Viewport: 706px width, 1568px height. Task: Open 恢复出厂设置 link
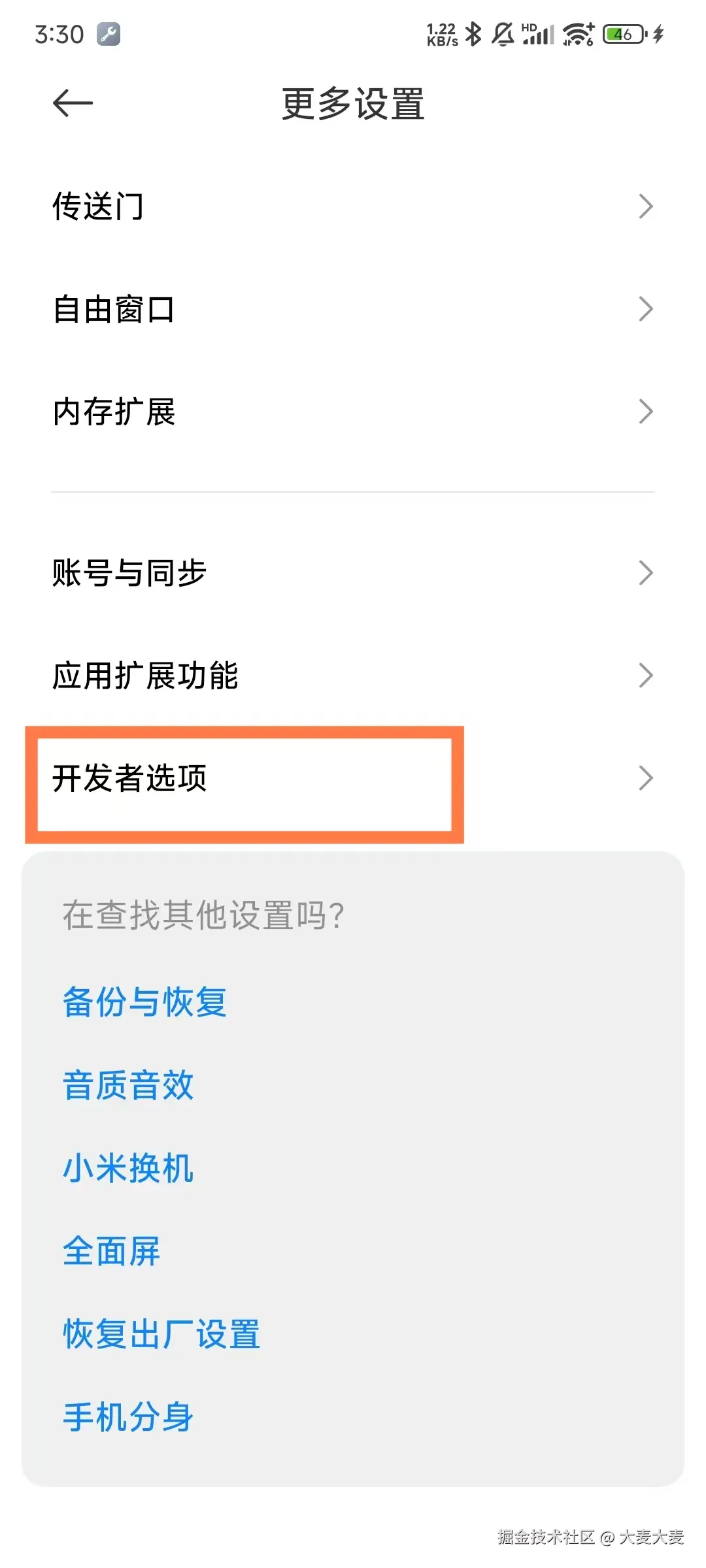click(161, 1333)
